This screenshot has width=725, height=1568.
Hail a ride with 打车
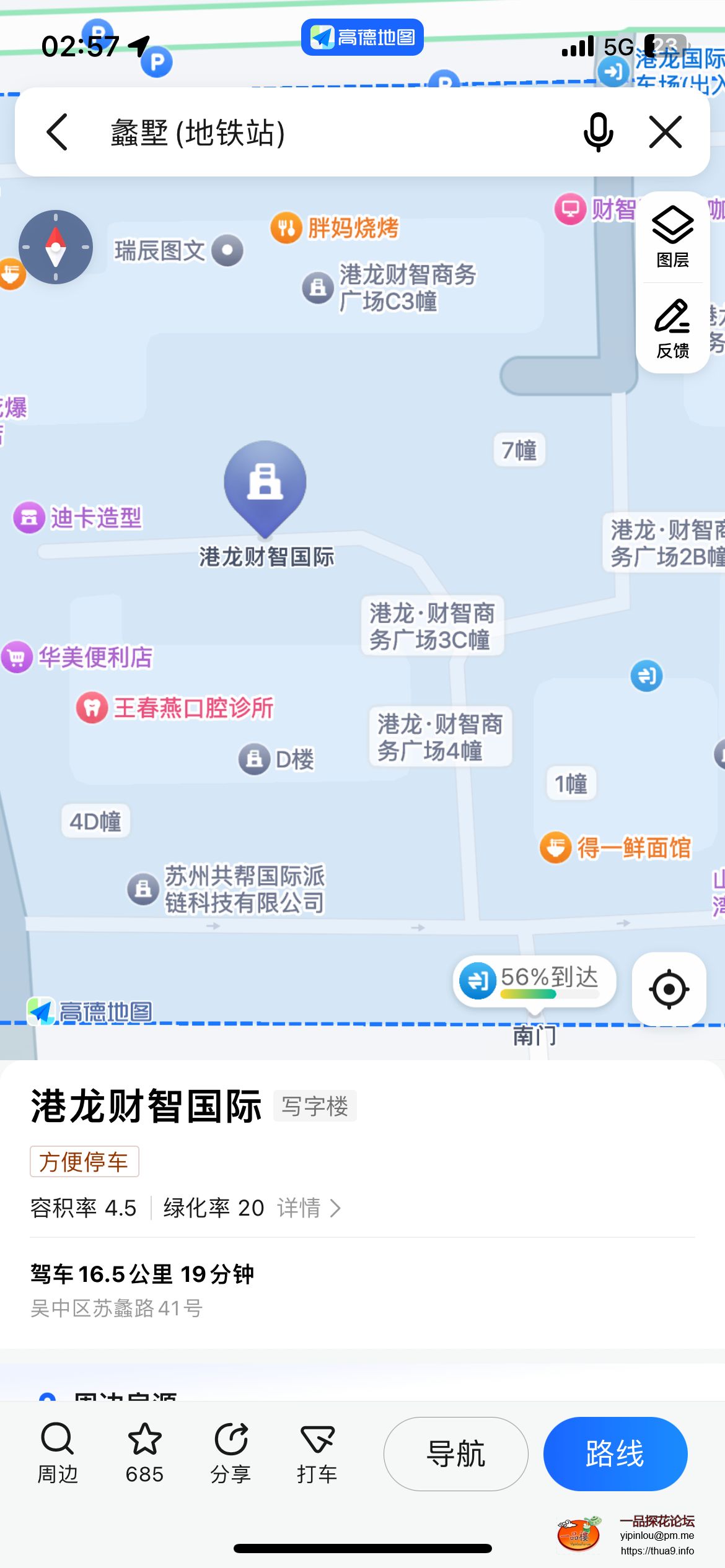[317, 1452]
